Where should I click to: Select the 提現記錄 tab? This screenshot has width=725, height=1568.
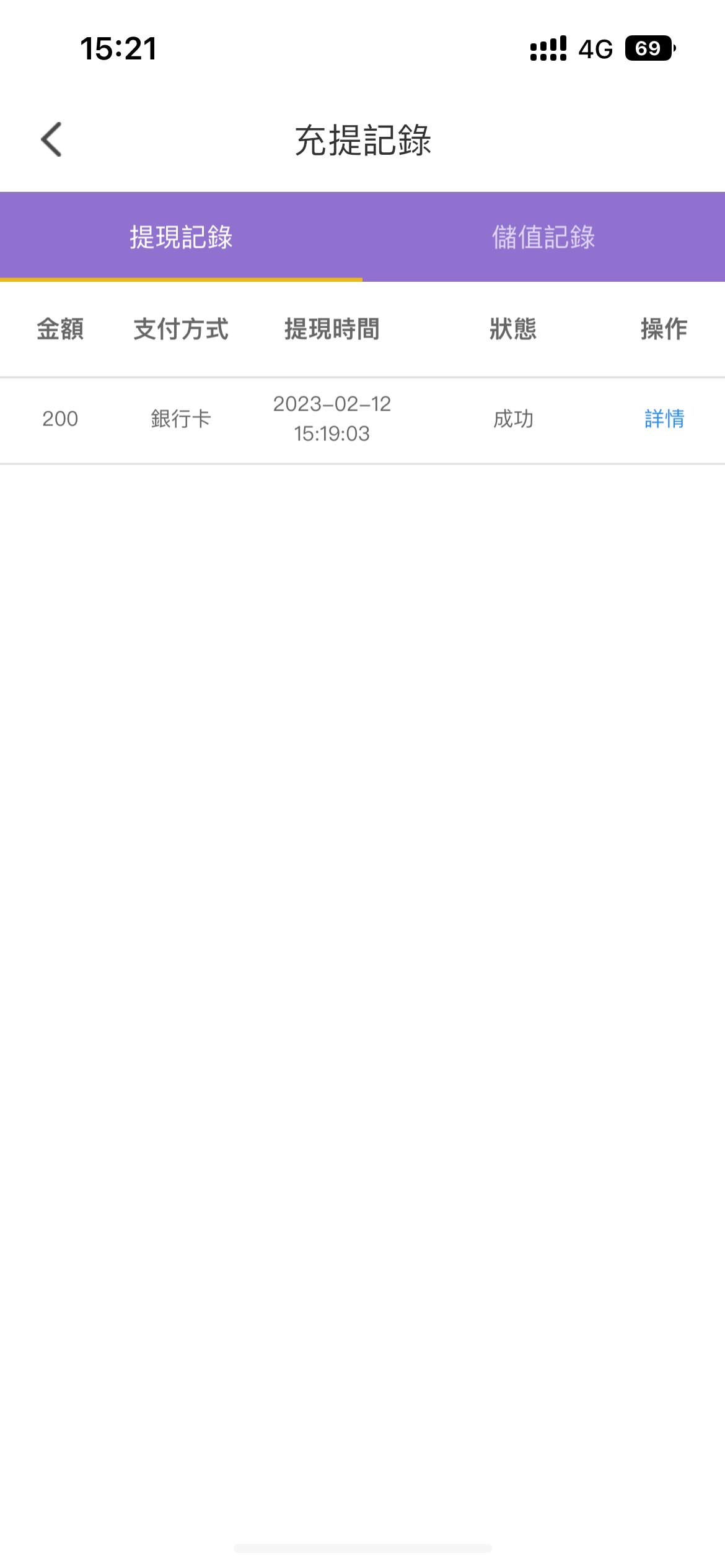pyautogui.click(x=181, y=237)
